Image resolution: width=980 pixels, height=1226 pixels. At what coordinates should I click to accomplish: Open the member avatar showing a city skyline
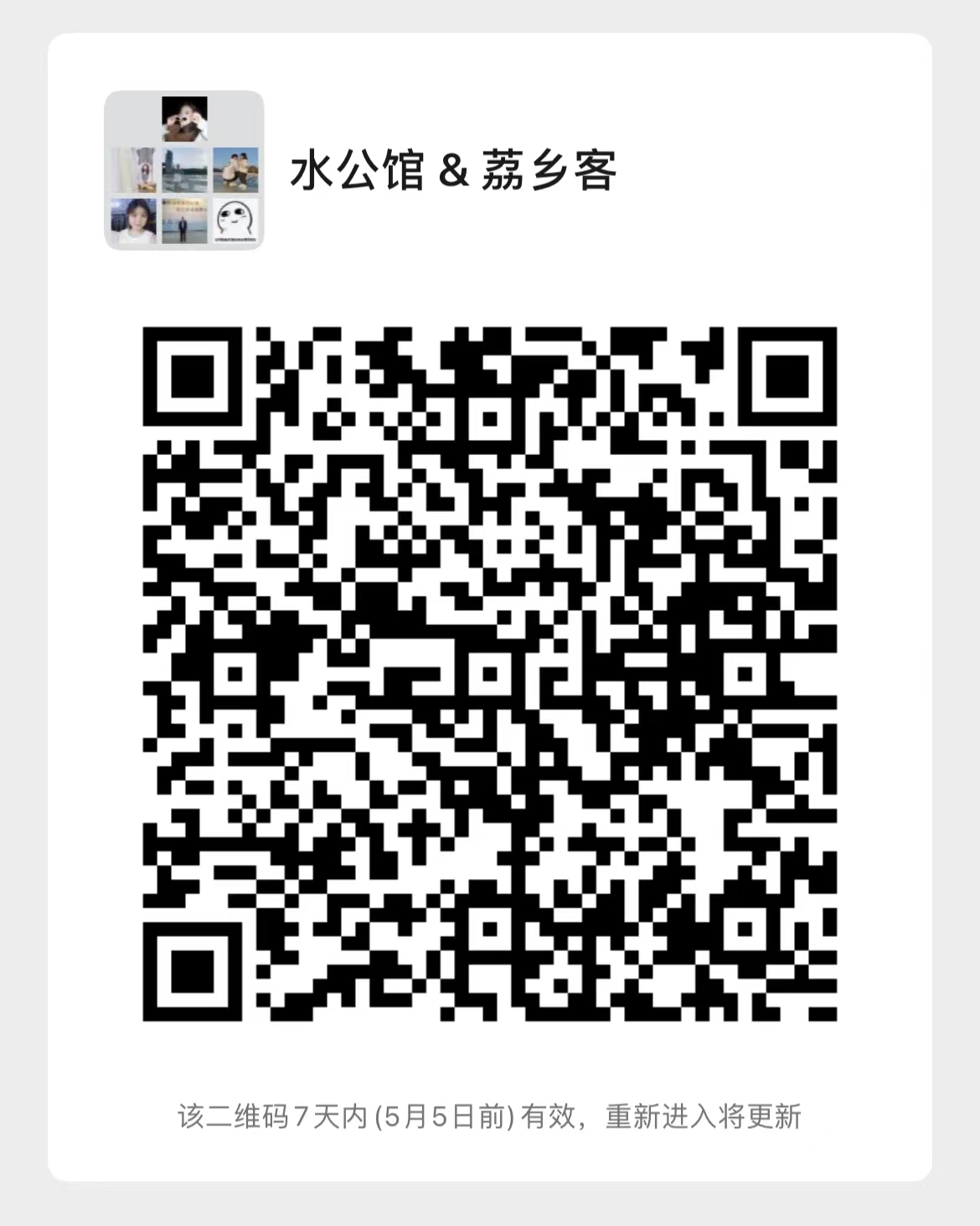[x=184, y=170]
